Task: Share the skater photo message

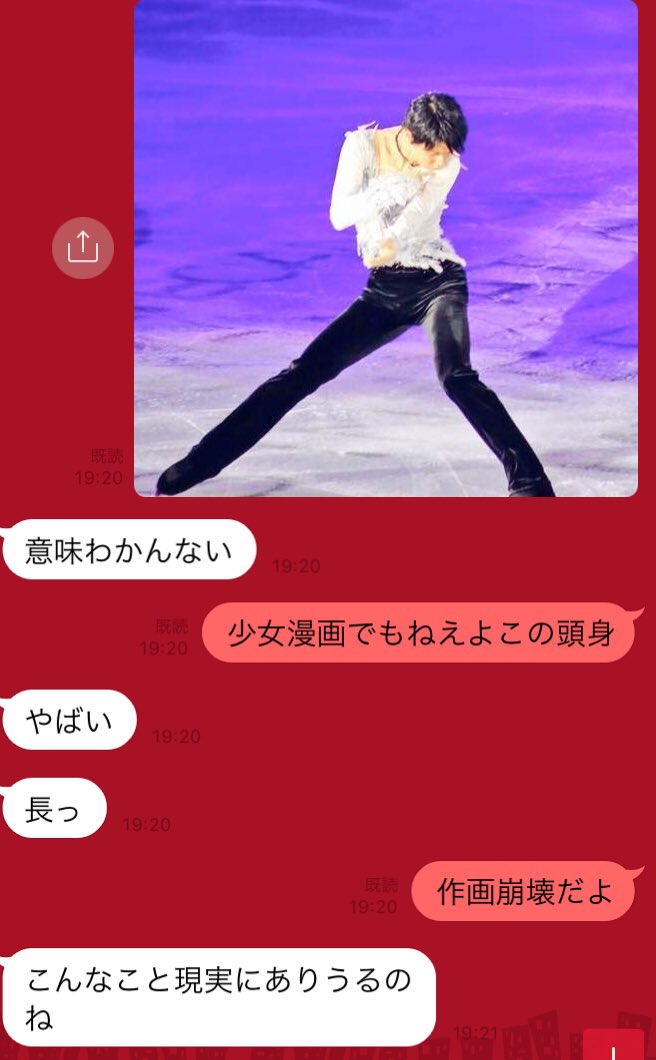Action: (x=83, y=247)
